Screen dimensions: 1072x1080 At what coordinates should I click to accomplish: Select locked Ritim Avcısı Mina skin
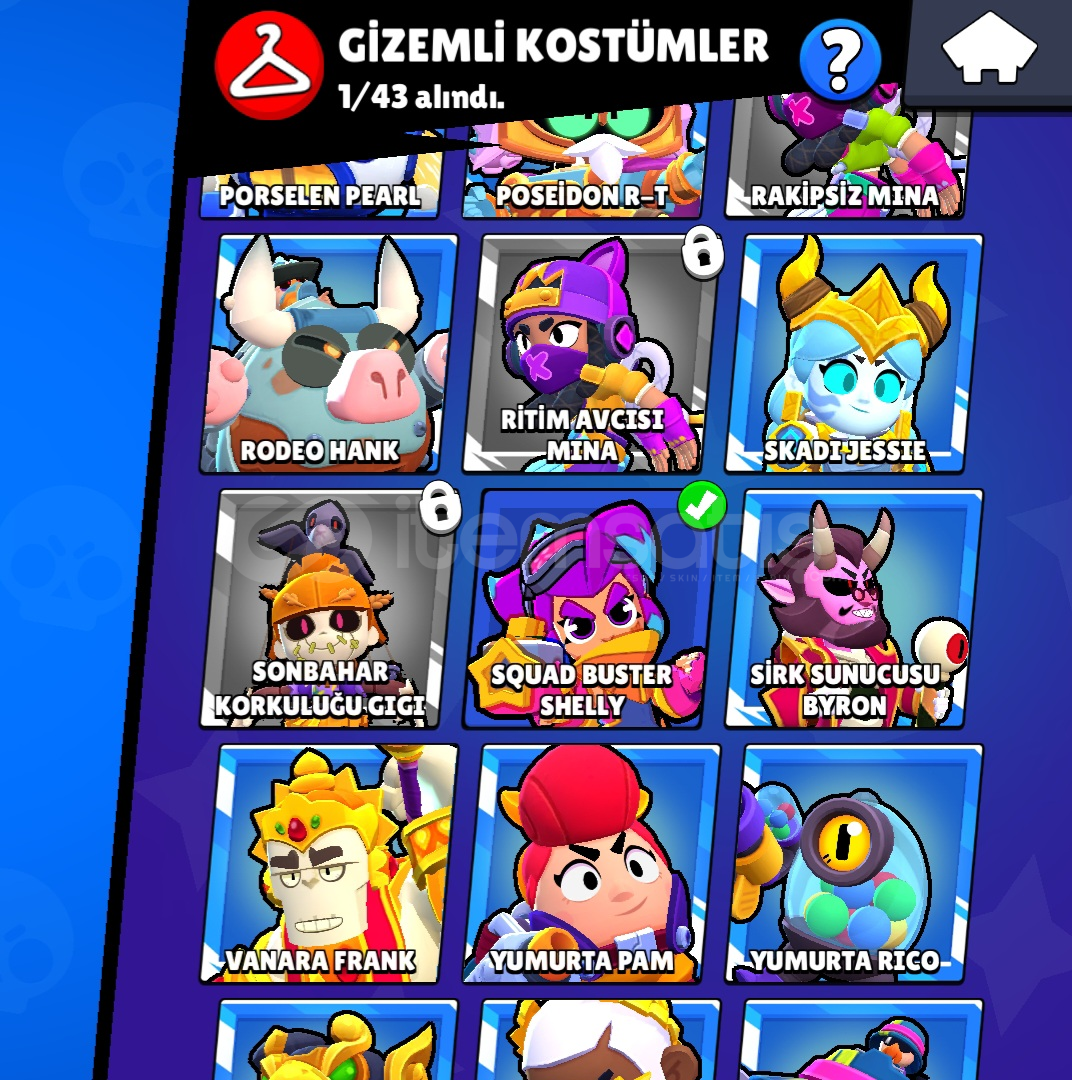590,355
